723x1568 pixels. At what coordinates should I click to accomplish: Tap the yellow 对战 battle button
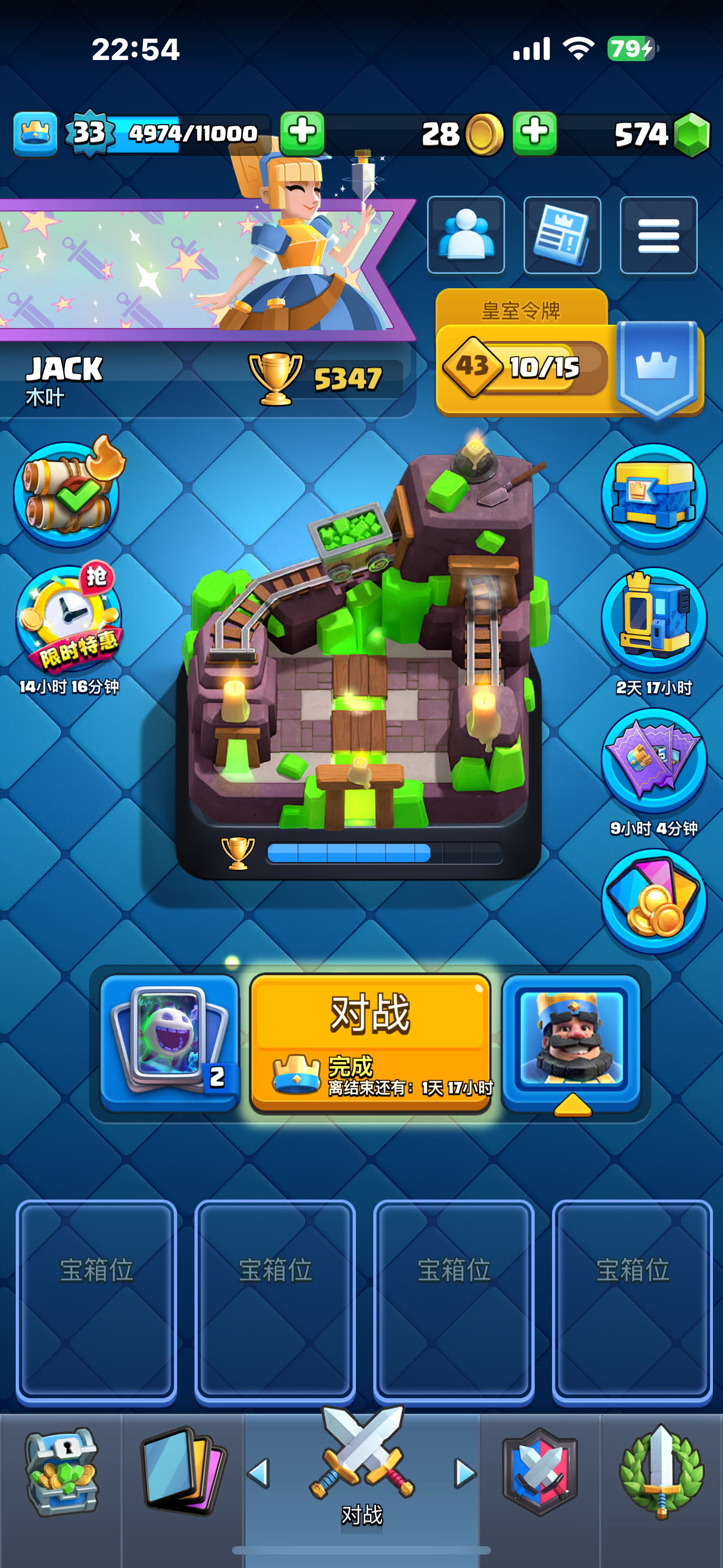pos(370,1043)
